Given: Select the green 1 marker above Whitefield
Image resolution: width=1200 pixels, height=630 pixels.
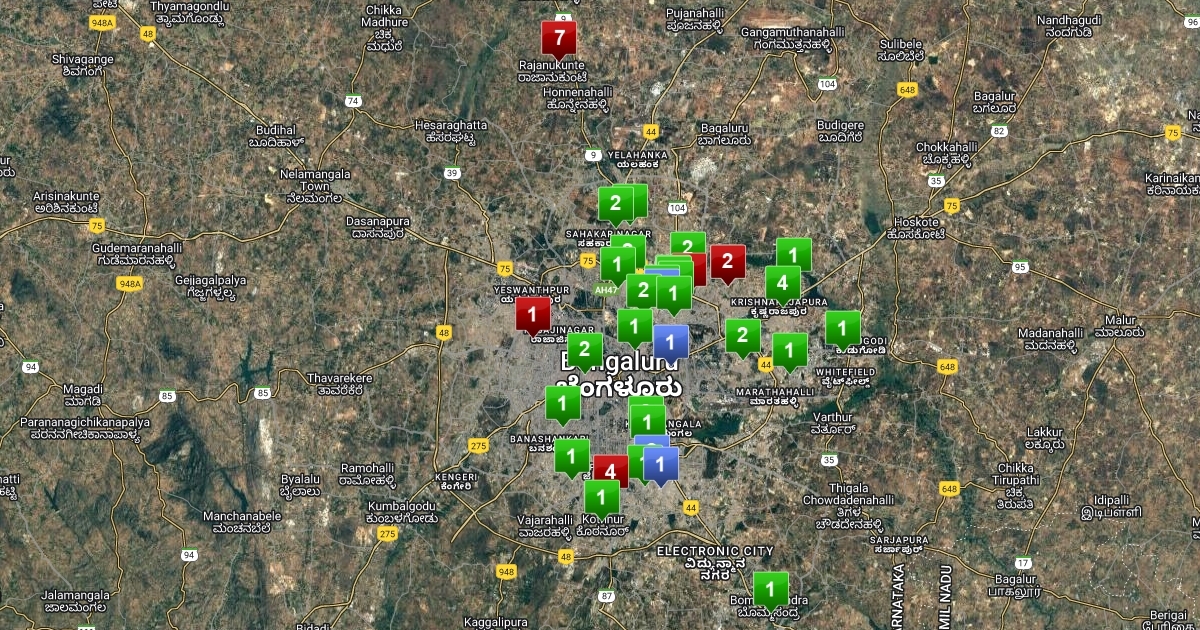Looking at the screenshot, I should coord(842,330).
